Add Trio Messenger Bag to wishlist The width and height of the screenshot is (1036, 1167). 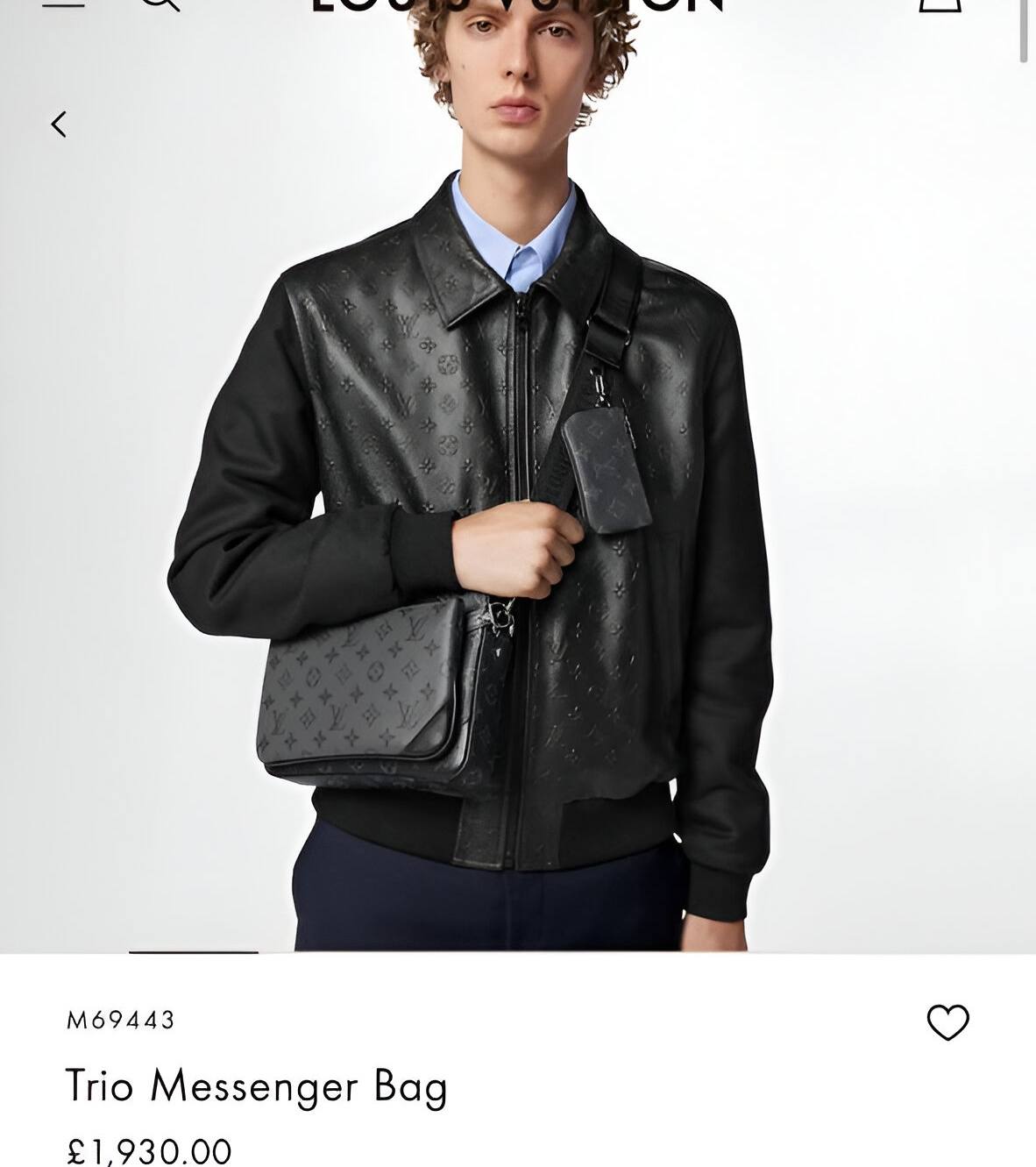click(947, 1022)
